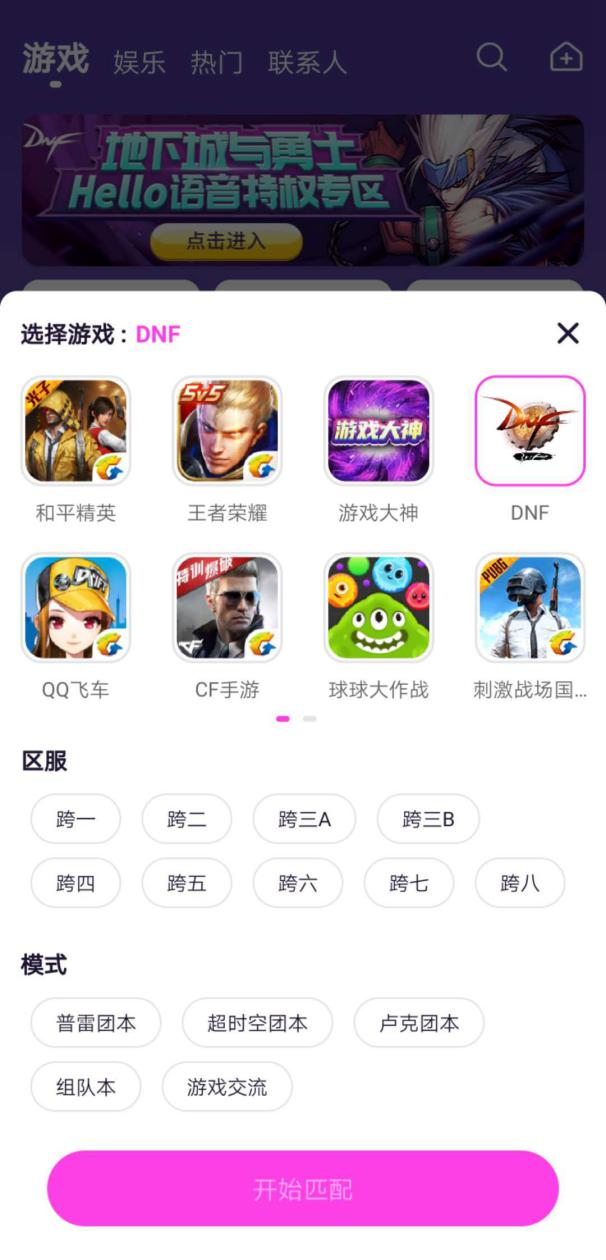
Task: Tap 开始匹配 to start matching
Action: (303, 1189)
